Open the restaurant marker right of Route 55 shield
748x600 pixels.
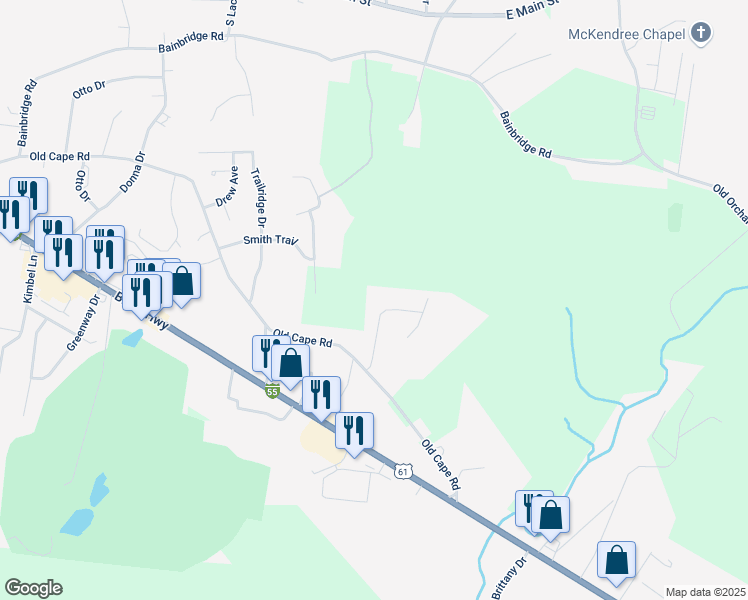click(321, 394)
